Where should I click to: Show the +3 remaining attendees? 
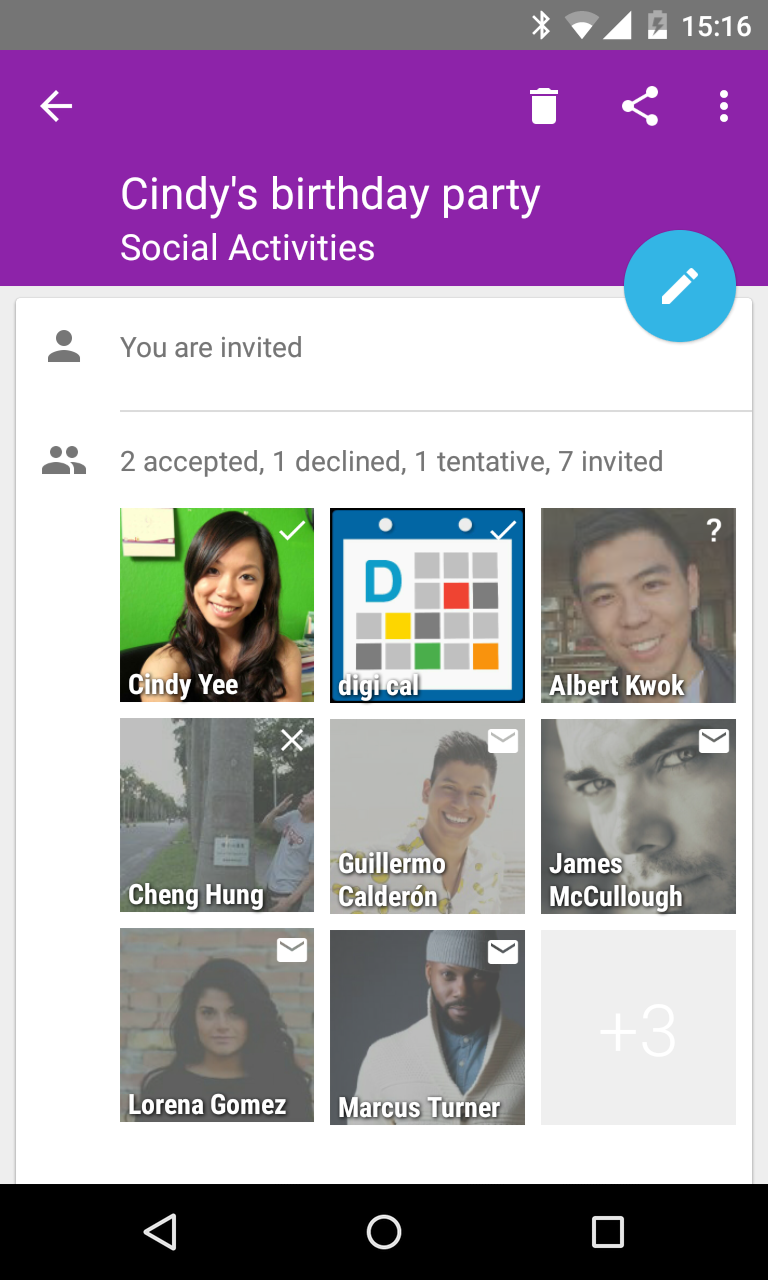(x=638, y=1027)
